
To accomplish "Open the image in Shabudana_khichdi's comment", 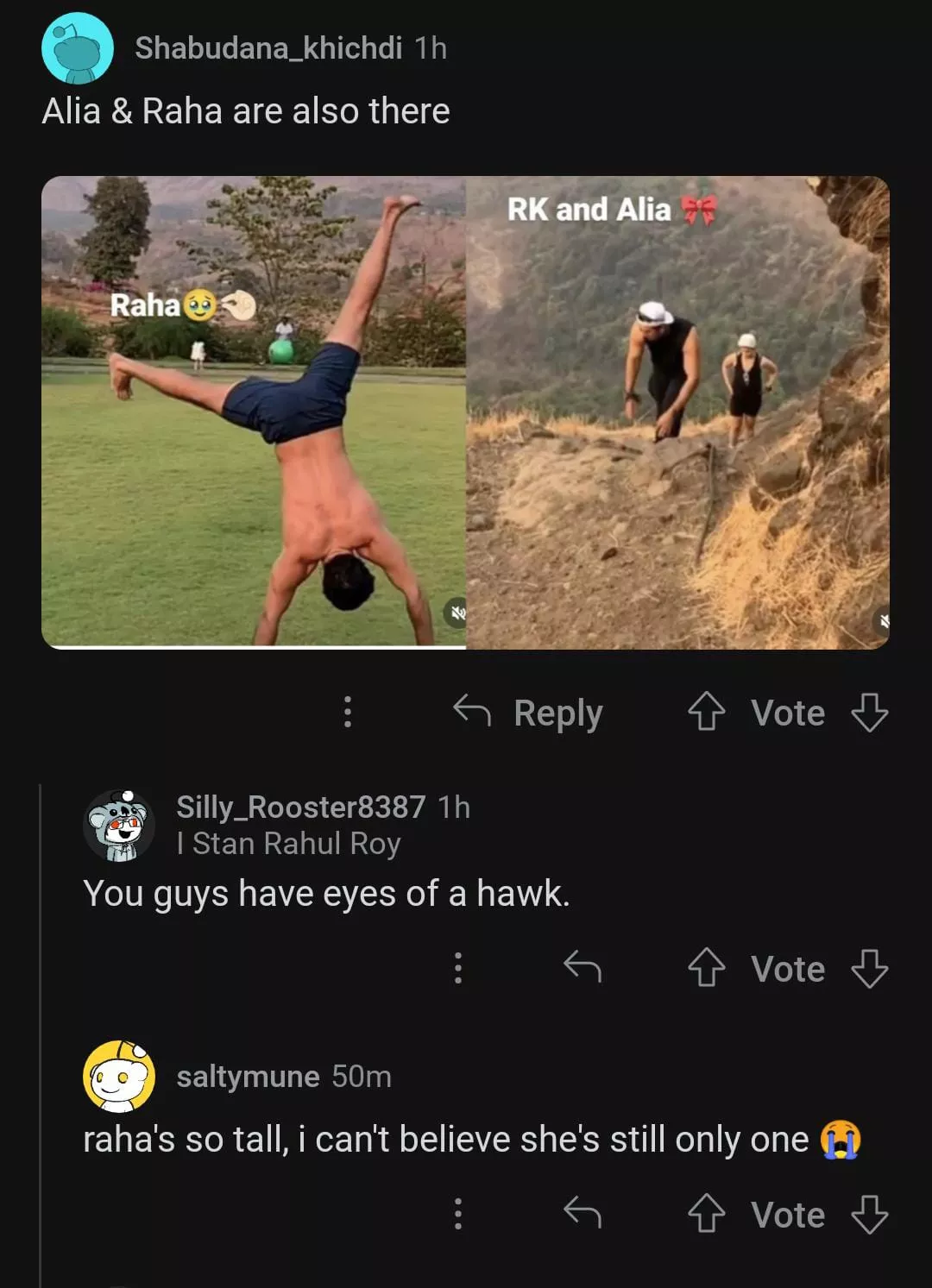I will [x=465, y=412].
